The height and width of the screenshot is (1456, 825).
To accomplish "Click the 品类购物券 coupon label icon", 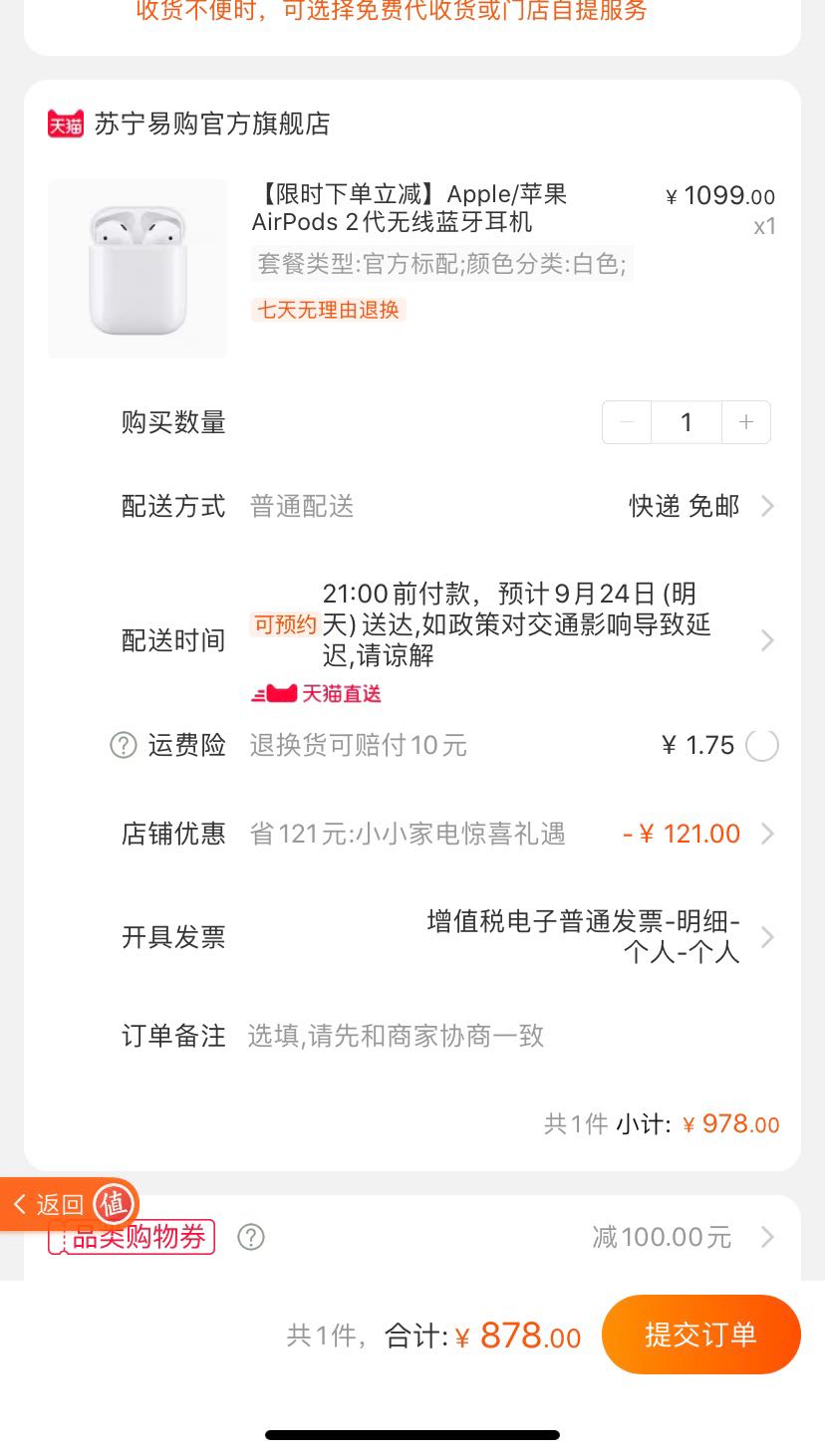I will [131, 1237].
